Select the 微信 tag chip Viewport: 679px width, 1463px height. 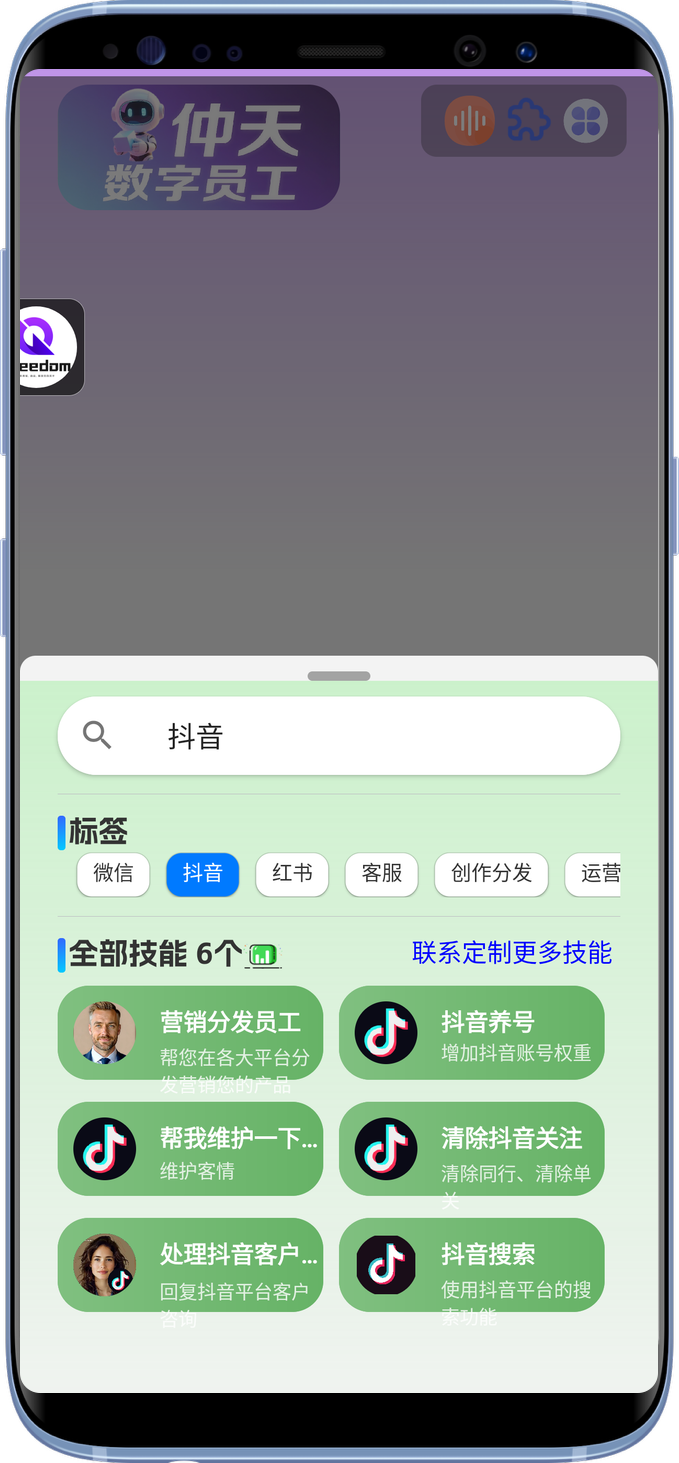113,874
